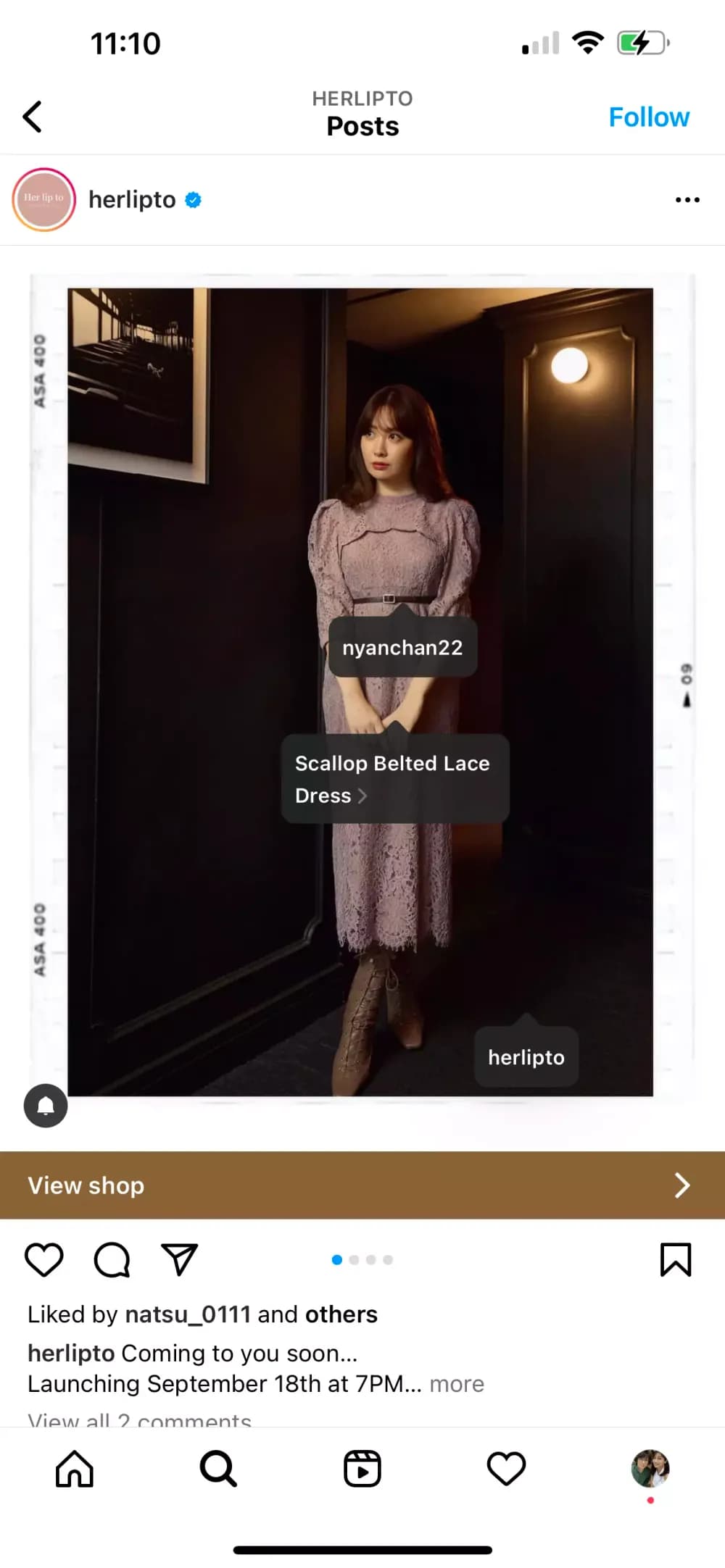Follow the herlipto account
Viewport: 725px width, 1568px height.
648,117
